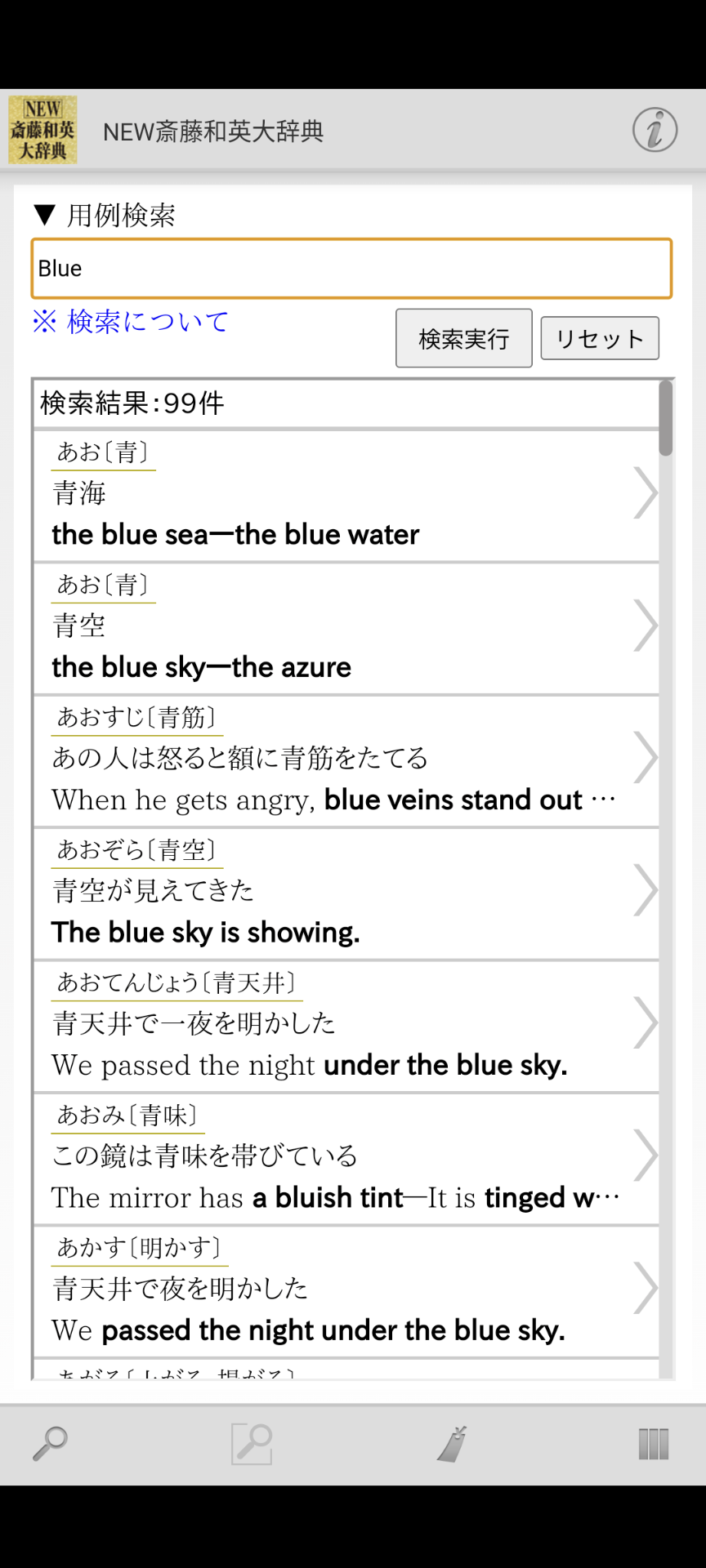706x1568 pixels.
Task: Open the あおすじ〔青筋〕 result
Action: click(x=346, y=761)
